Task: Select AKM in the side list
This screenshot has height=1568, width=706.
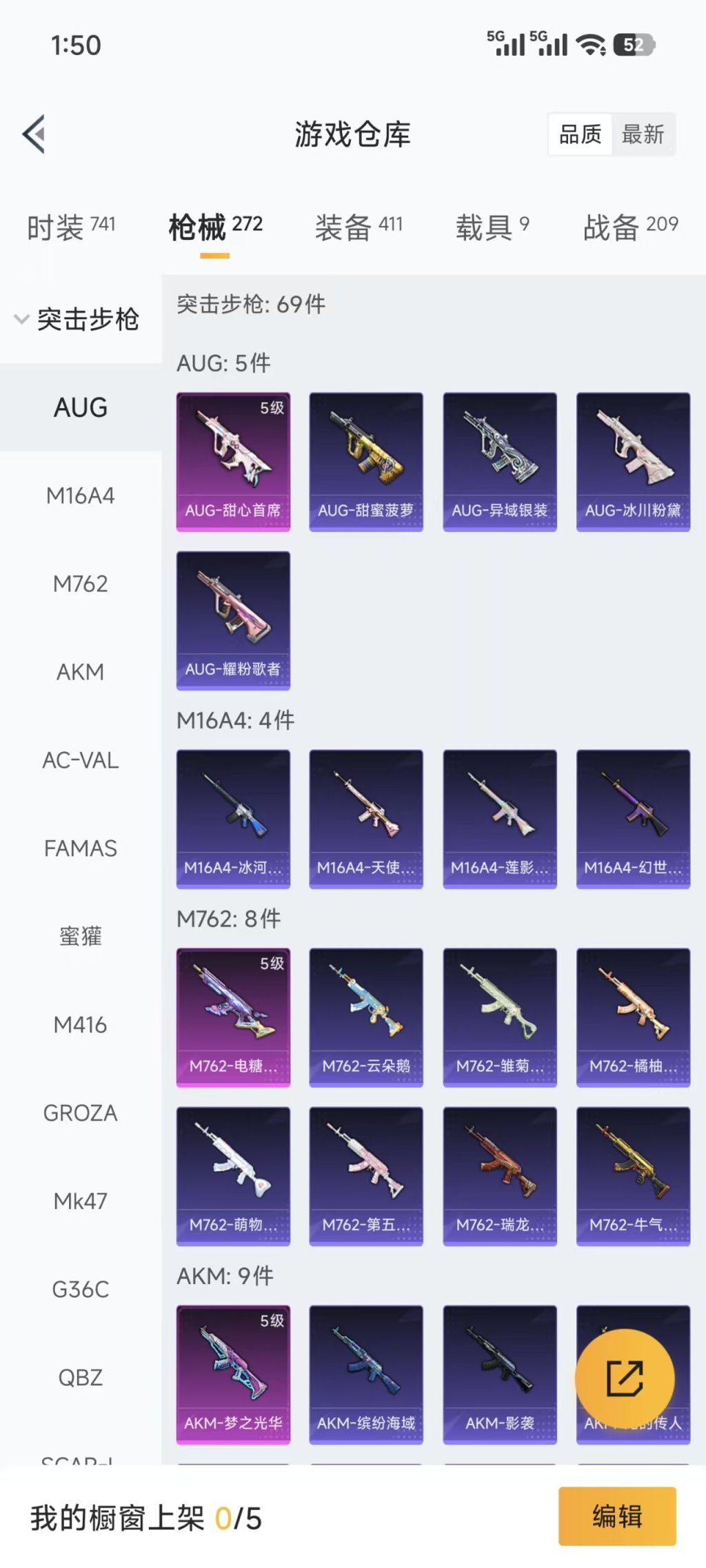Action: click(81, 672)
